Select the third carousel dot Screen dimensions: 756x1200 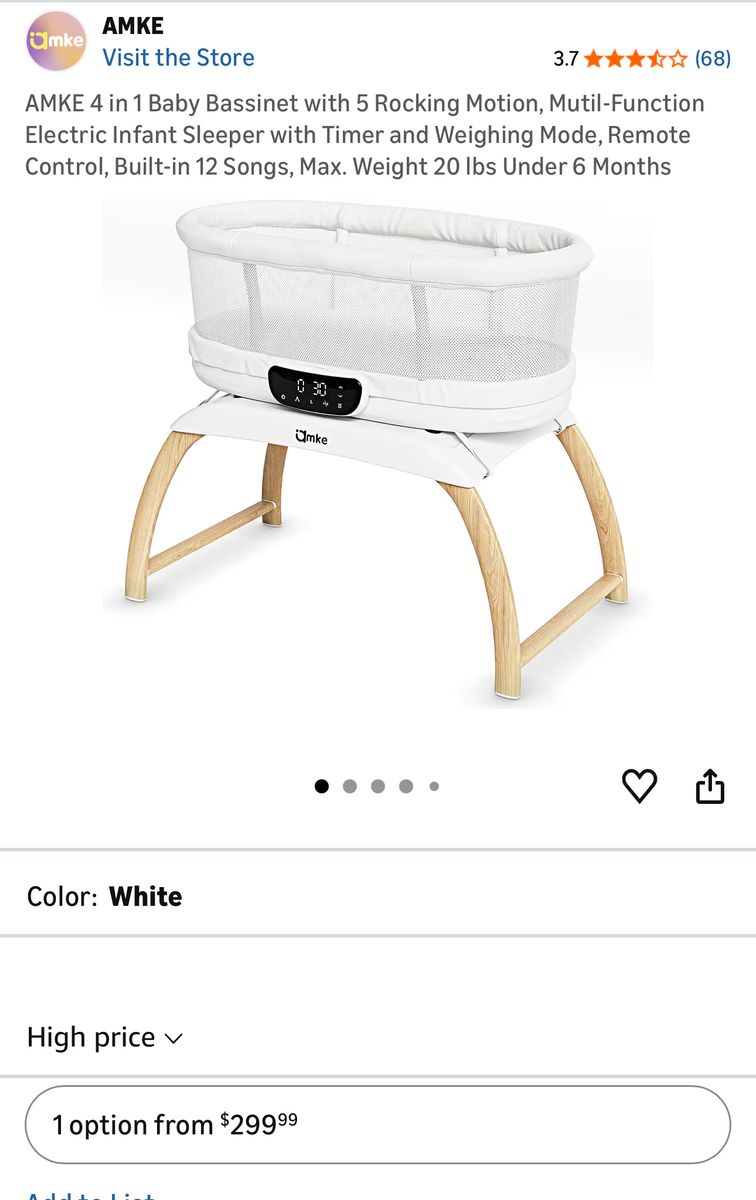coord(378,786)
